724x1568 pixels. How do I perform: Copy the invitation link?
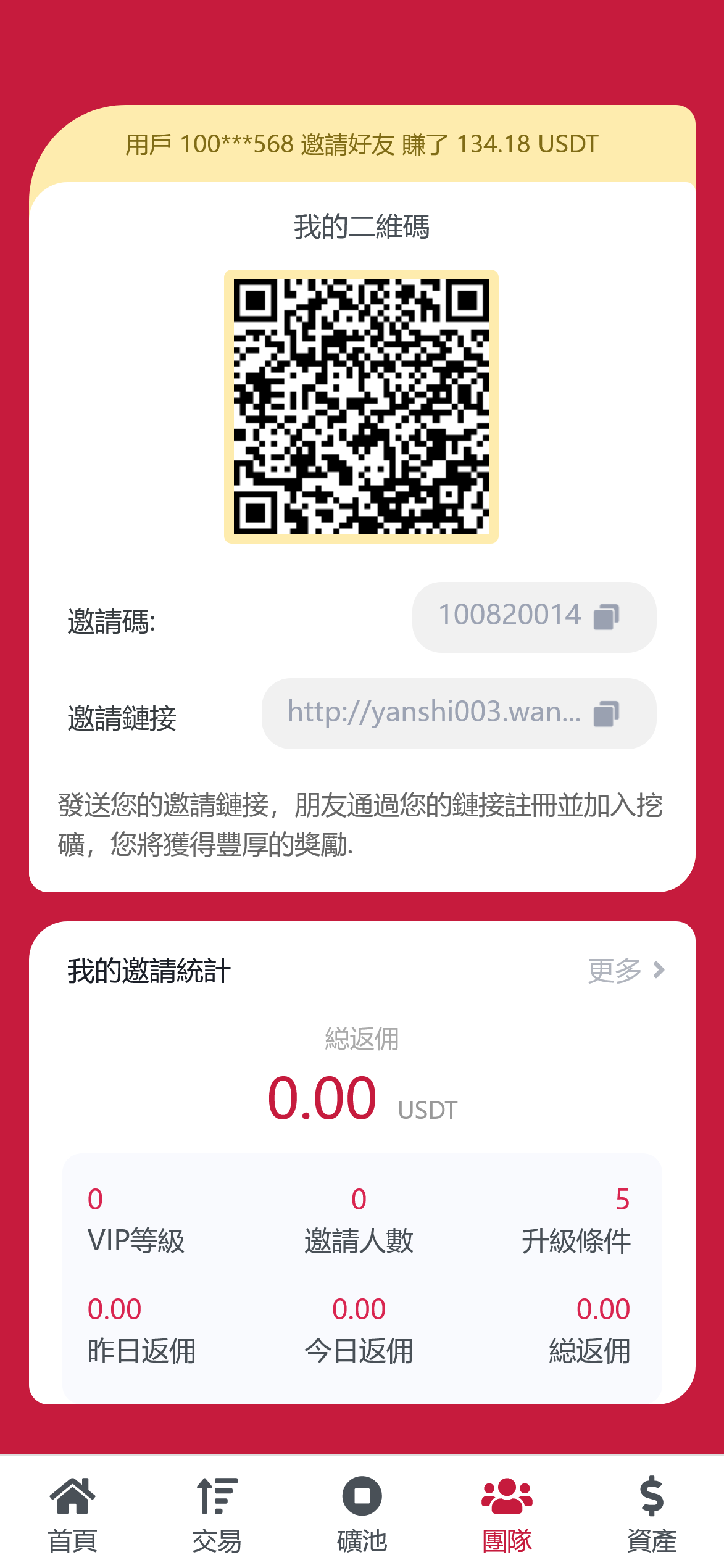606,714
